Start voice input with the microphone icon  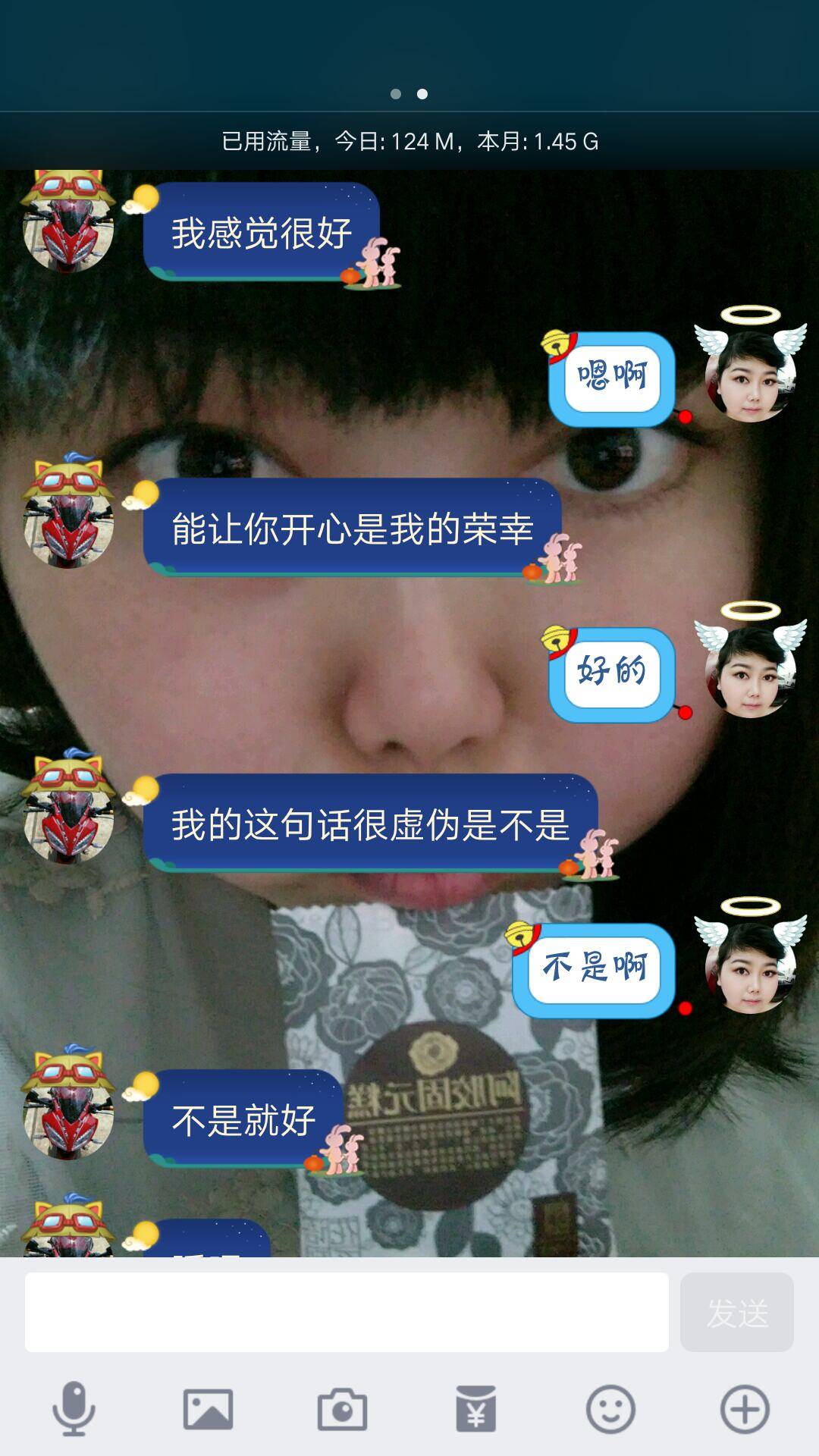pos(74,1409)
